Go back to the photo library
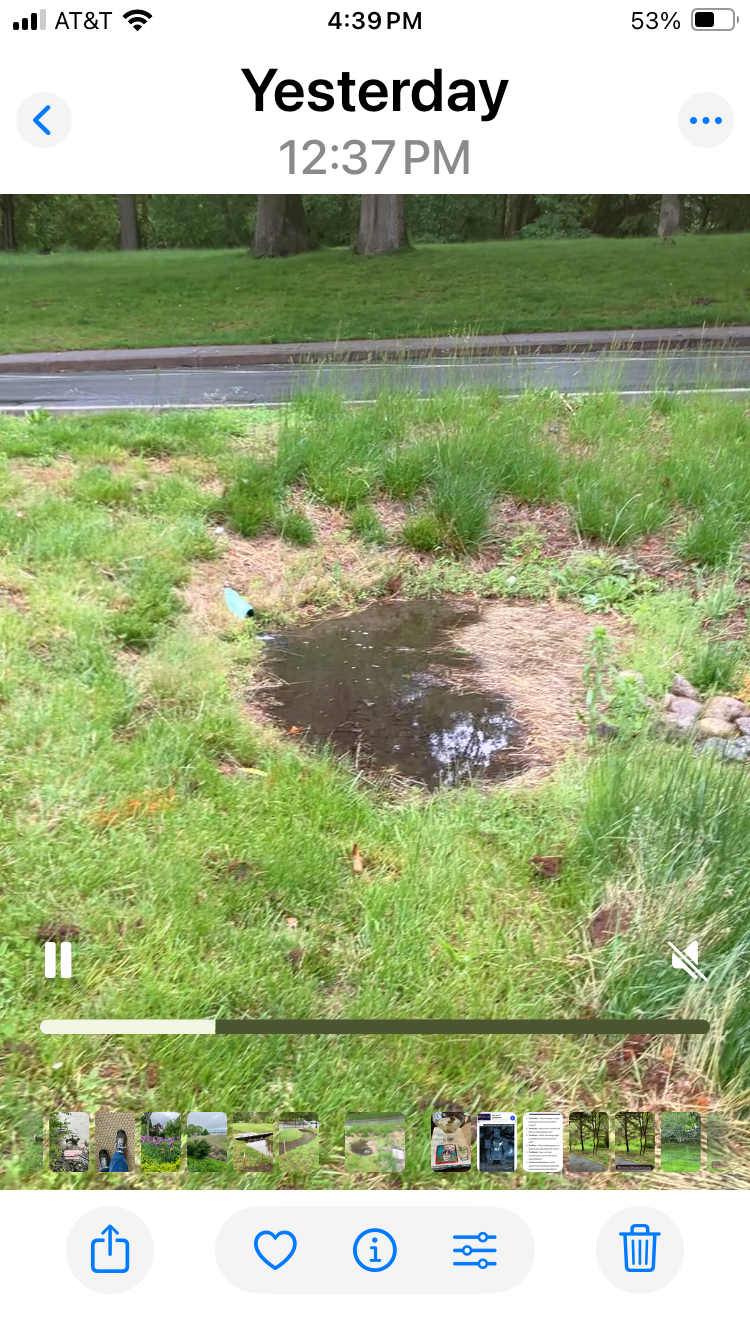750x1334 pixels. coord(44,121)
